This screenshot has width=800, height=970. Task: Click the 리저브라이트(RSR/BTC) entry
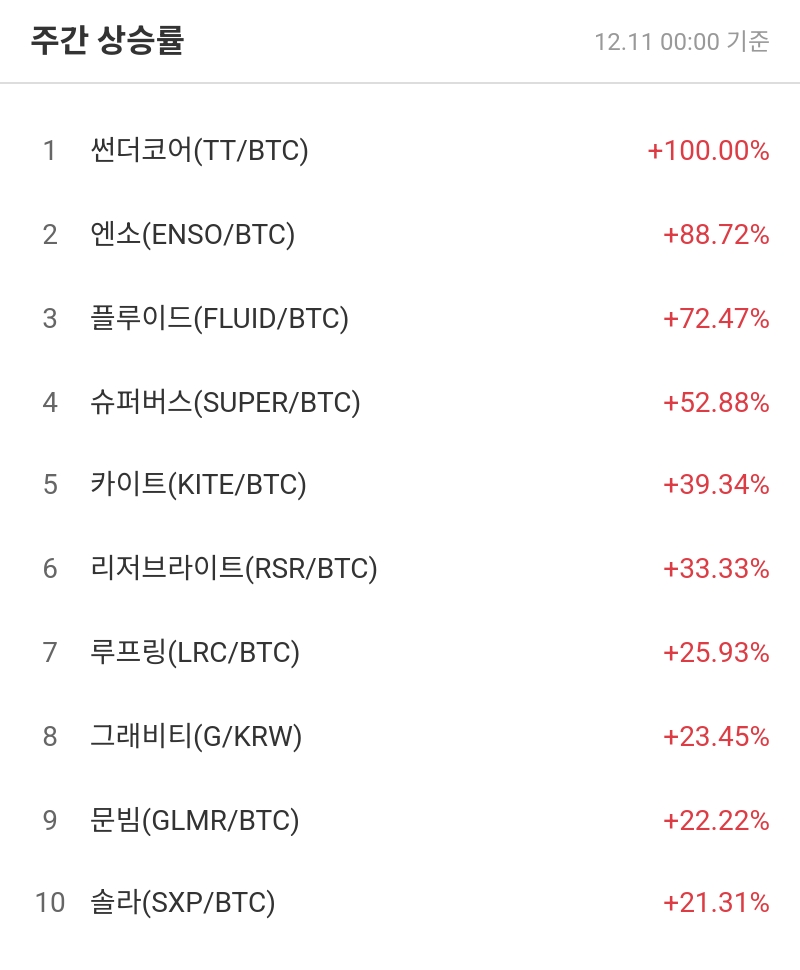pyautogui.click(x=232, y=569)
